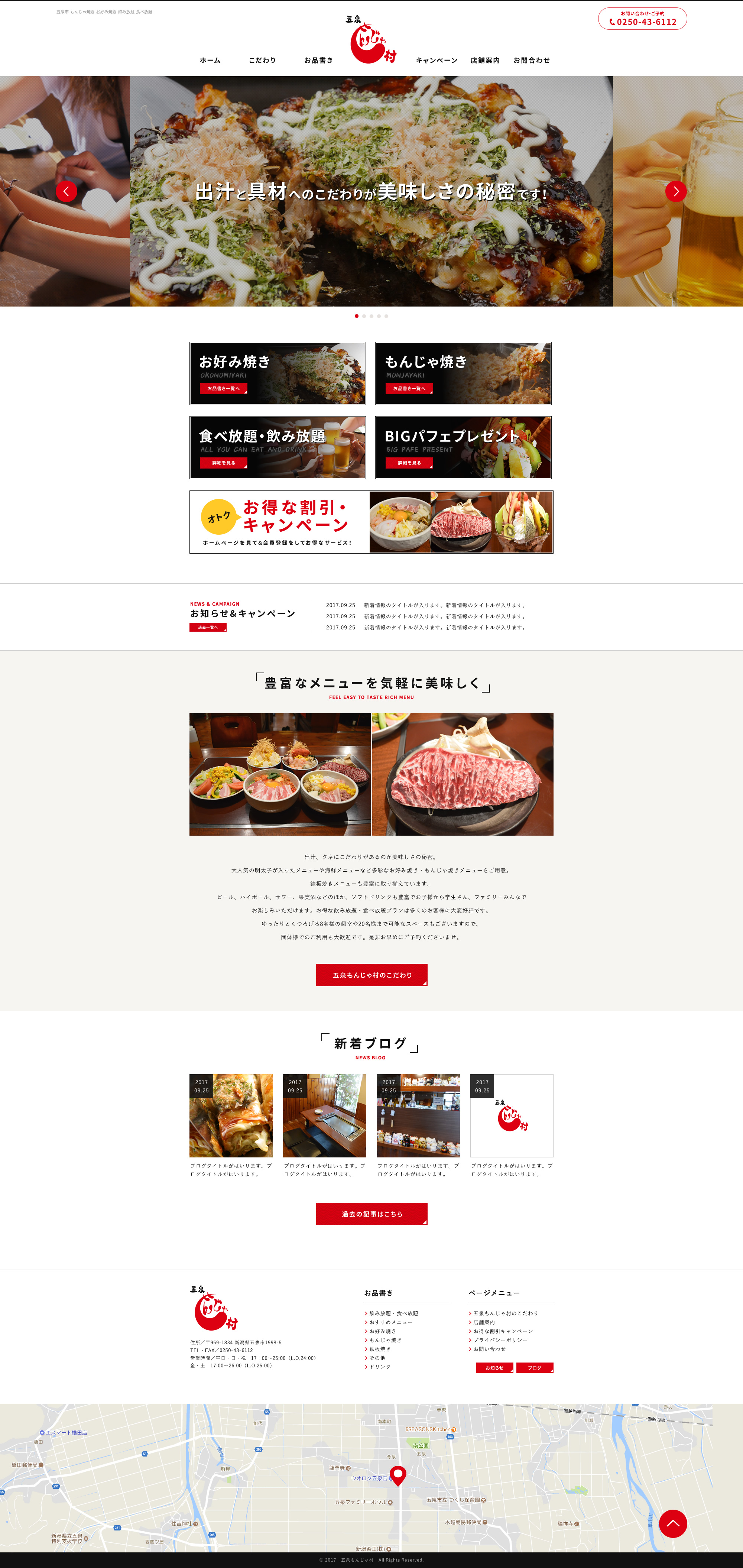Open the お得な割引・キャンペーン banner
743x1568 pixels.
[x=371, y=522]
